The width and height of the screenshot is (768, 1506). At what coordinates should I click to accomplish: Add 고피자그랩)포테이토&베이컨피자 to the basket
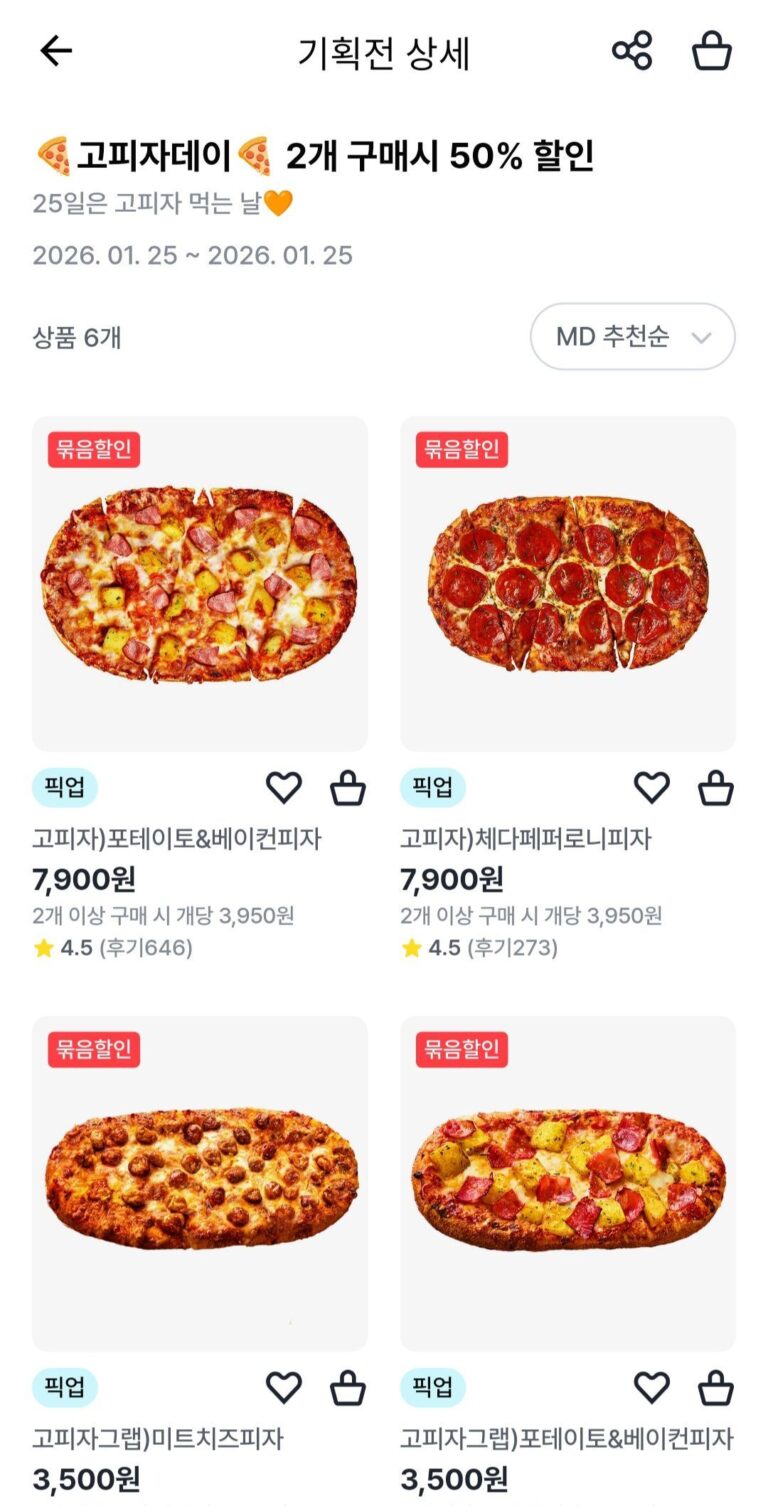tap(716, 1387)
